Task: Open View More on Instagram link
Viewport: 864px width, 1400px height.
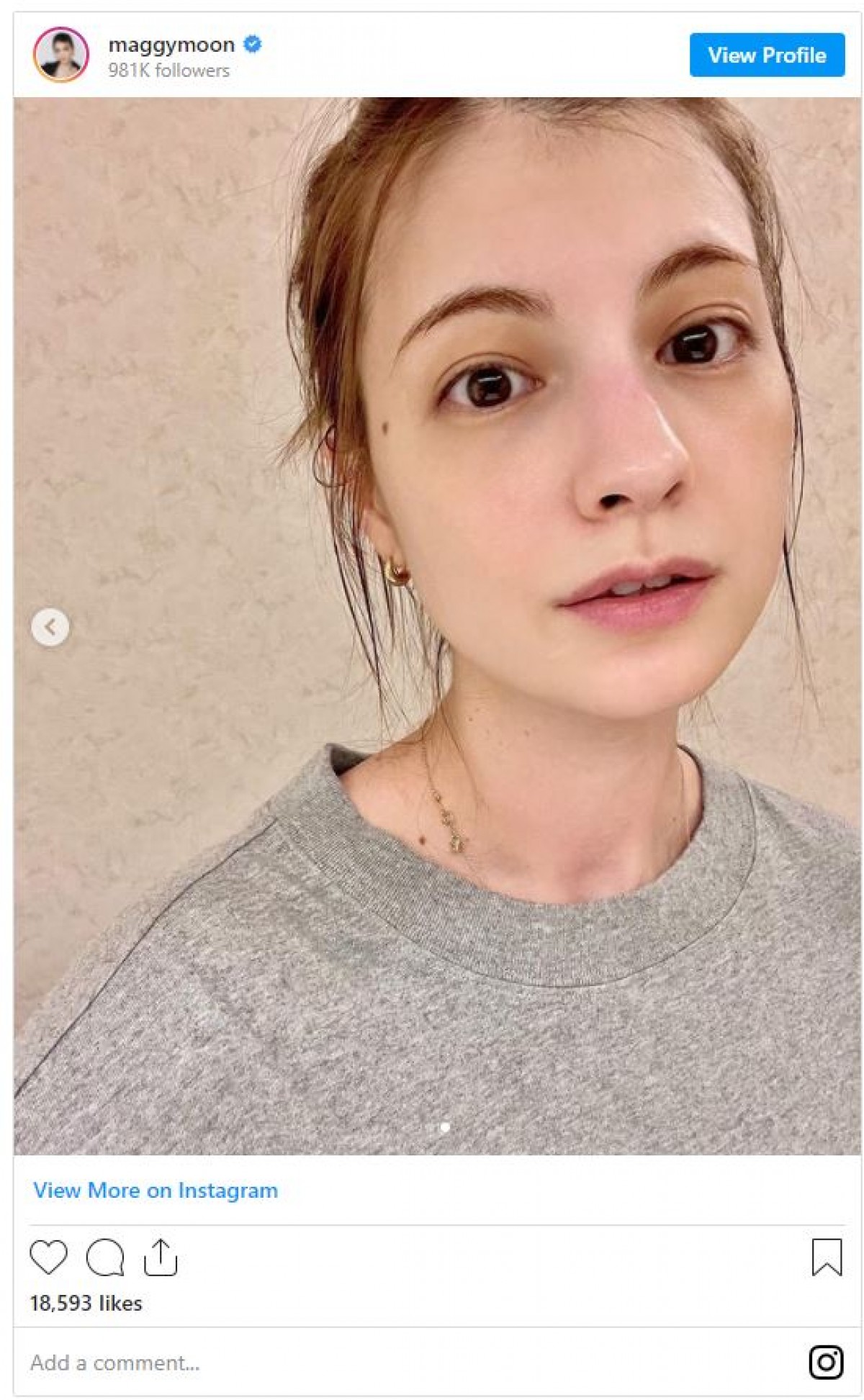Action: click(156, 1190)
